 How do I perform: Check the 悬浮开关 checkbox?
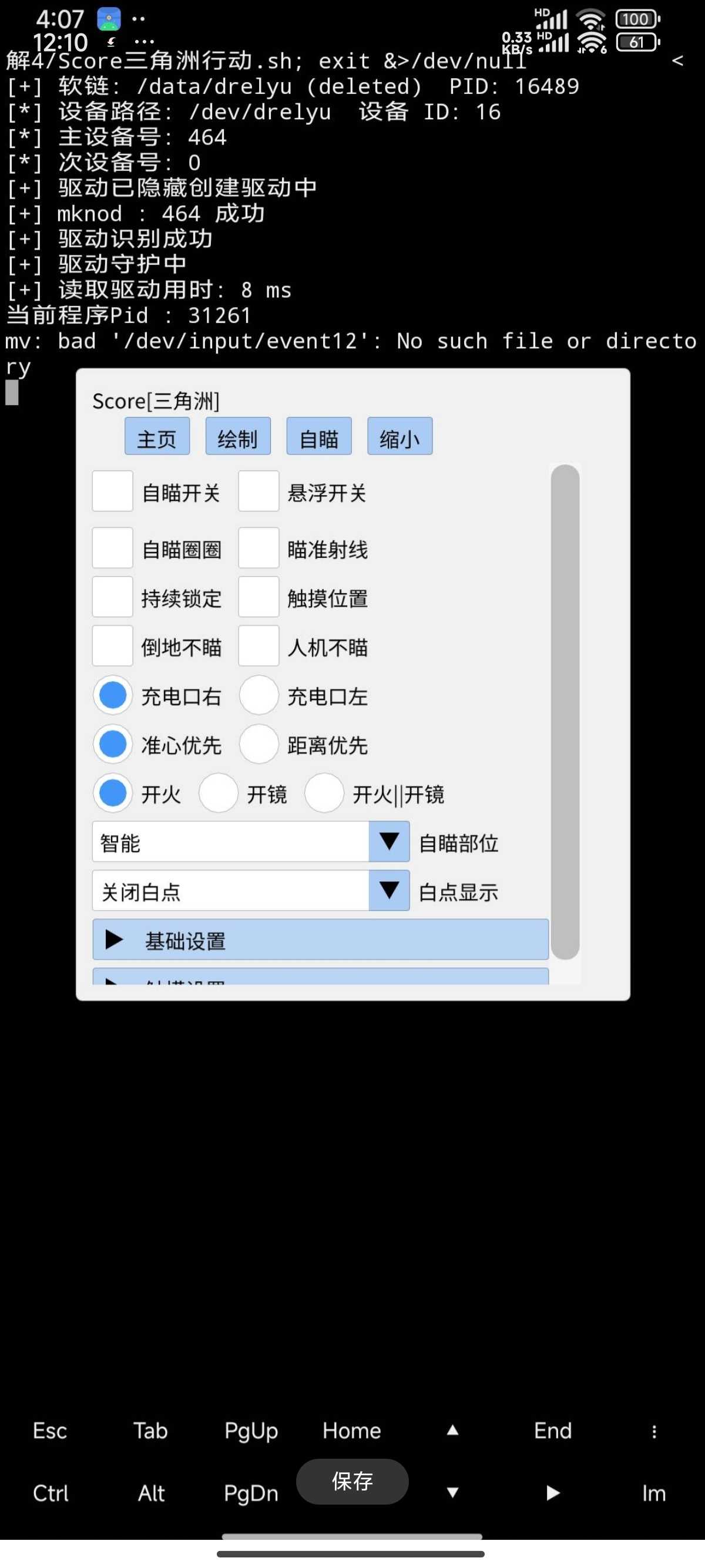point(258,490)
